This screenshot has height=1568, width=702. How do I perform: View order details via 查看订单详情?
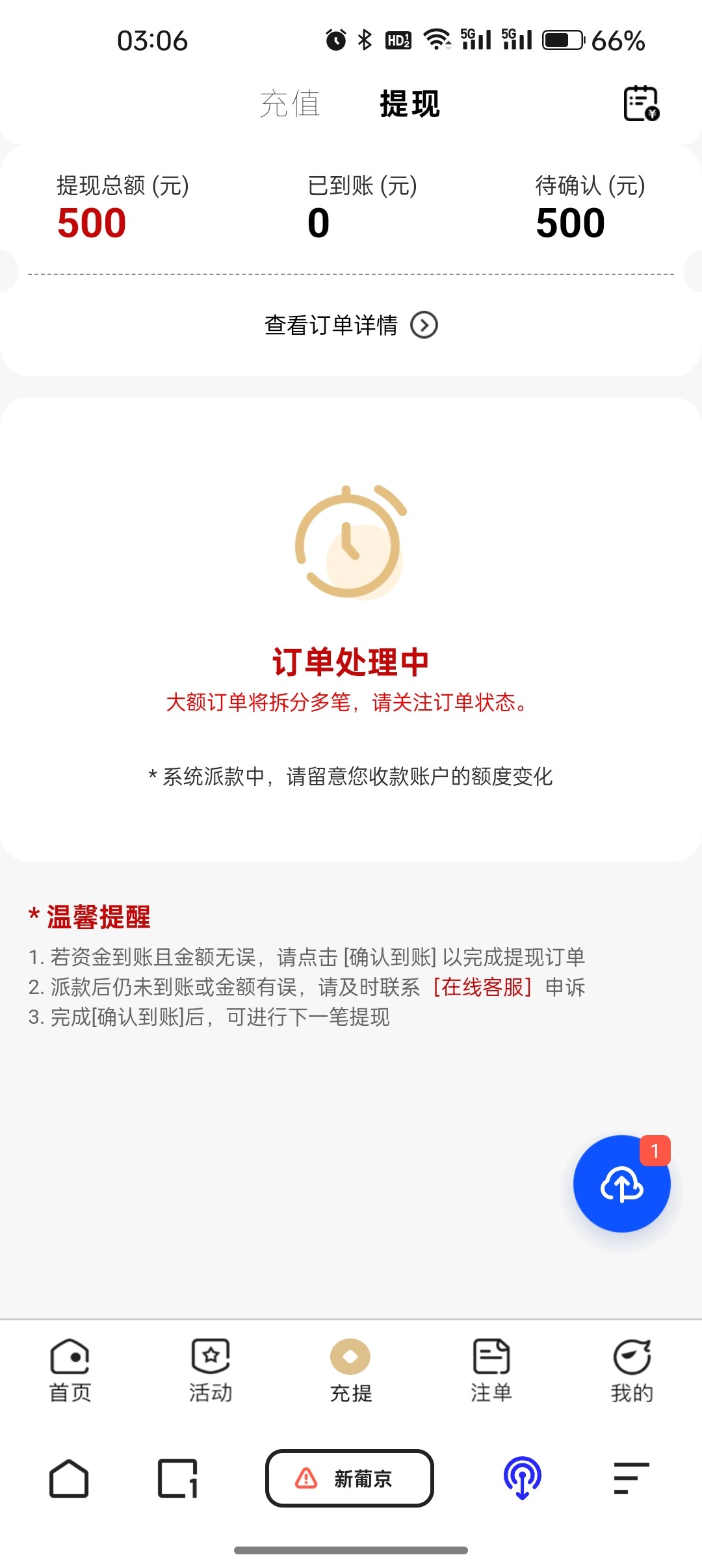point(351,325)
